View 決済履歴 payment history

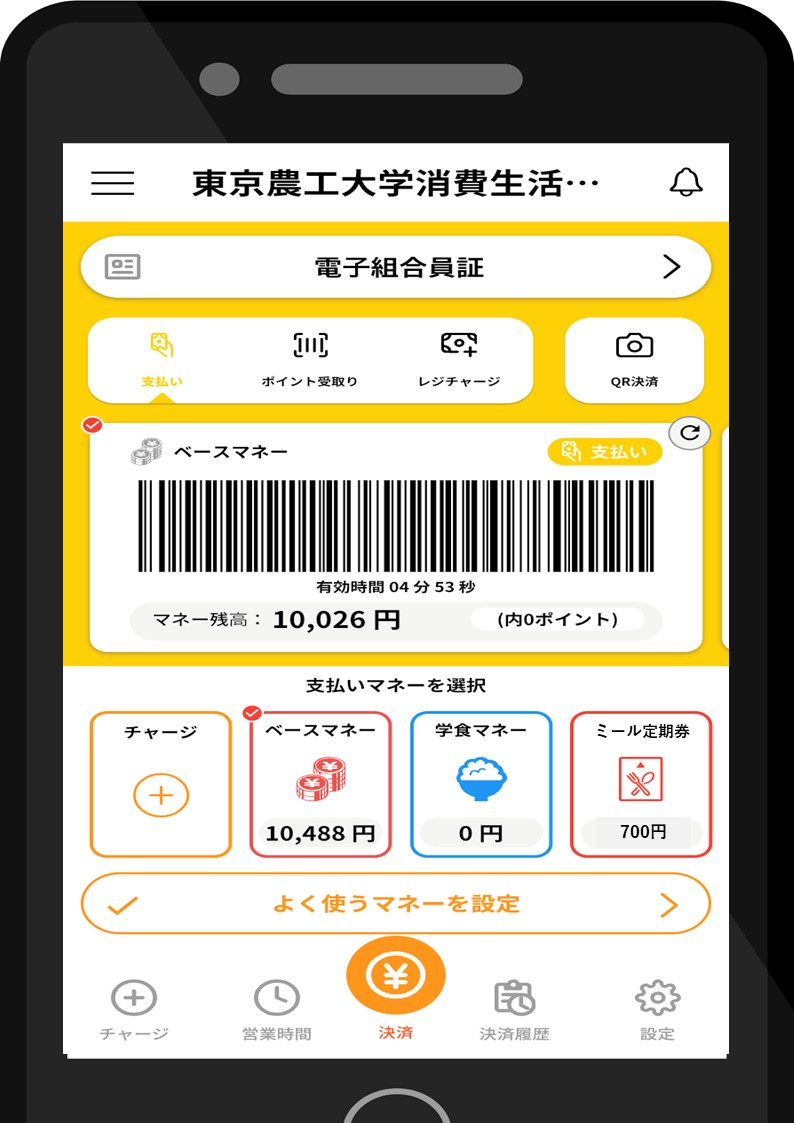click(515, 1010)
